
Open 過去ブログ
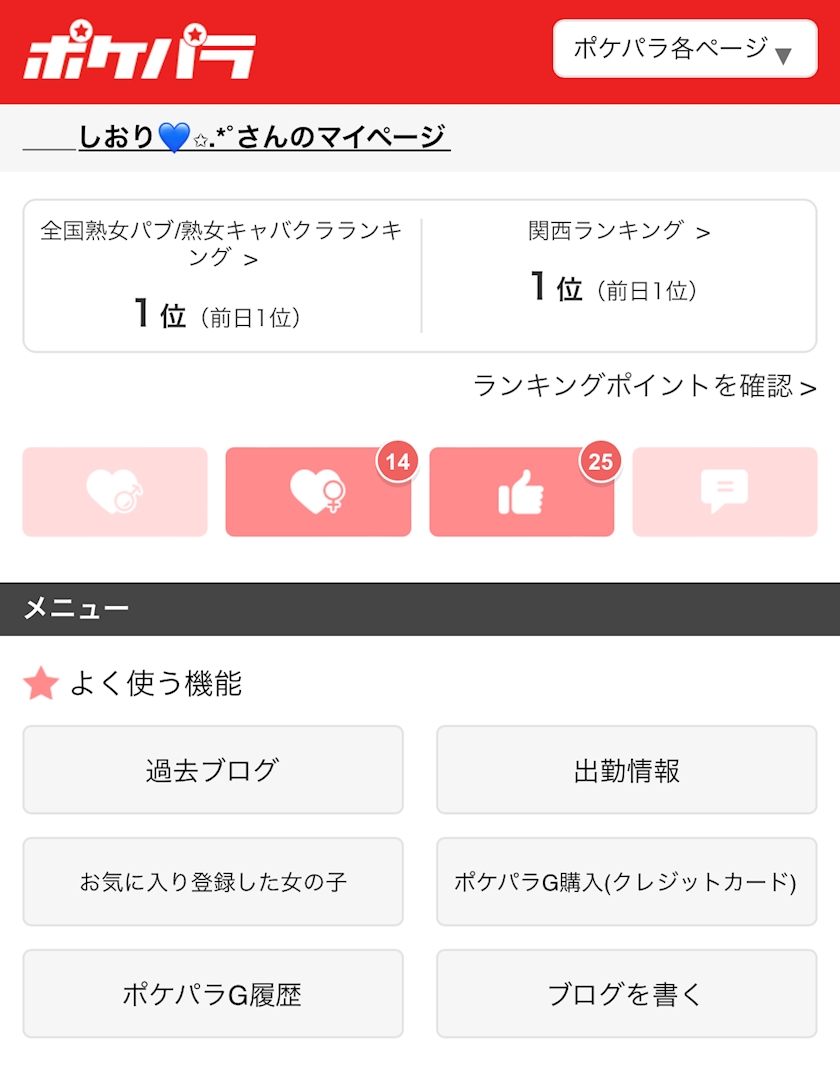pos(212,770)
